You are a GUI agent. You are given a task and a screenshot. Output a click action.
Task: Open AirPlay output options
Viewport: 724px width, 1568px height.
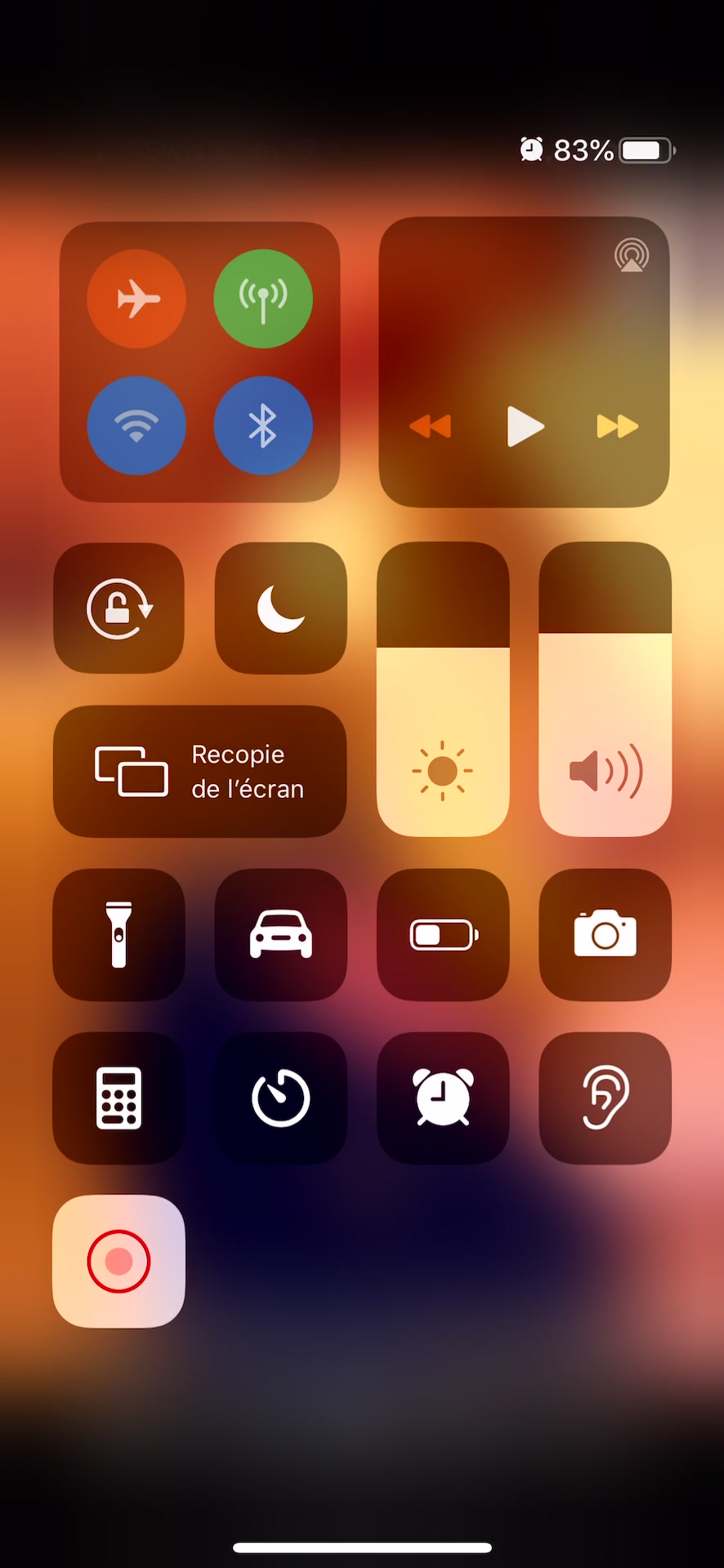pyautogui.click(x=631, y=256)
